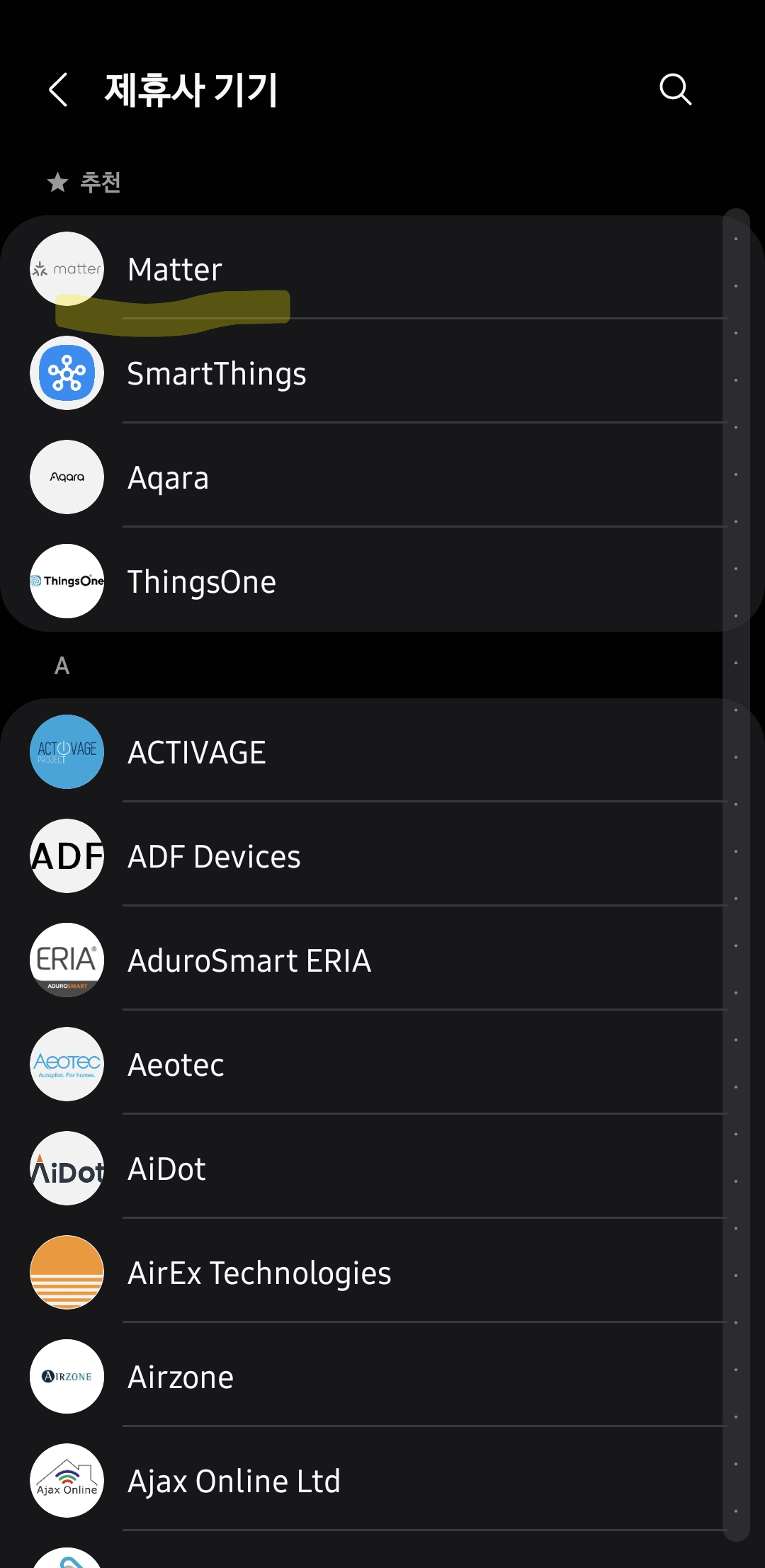Open ADF Devices
The width and height of the screenshot is (765, 1568).
tap(368, 856)
